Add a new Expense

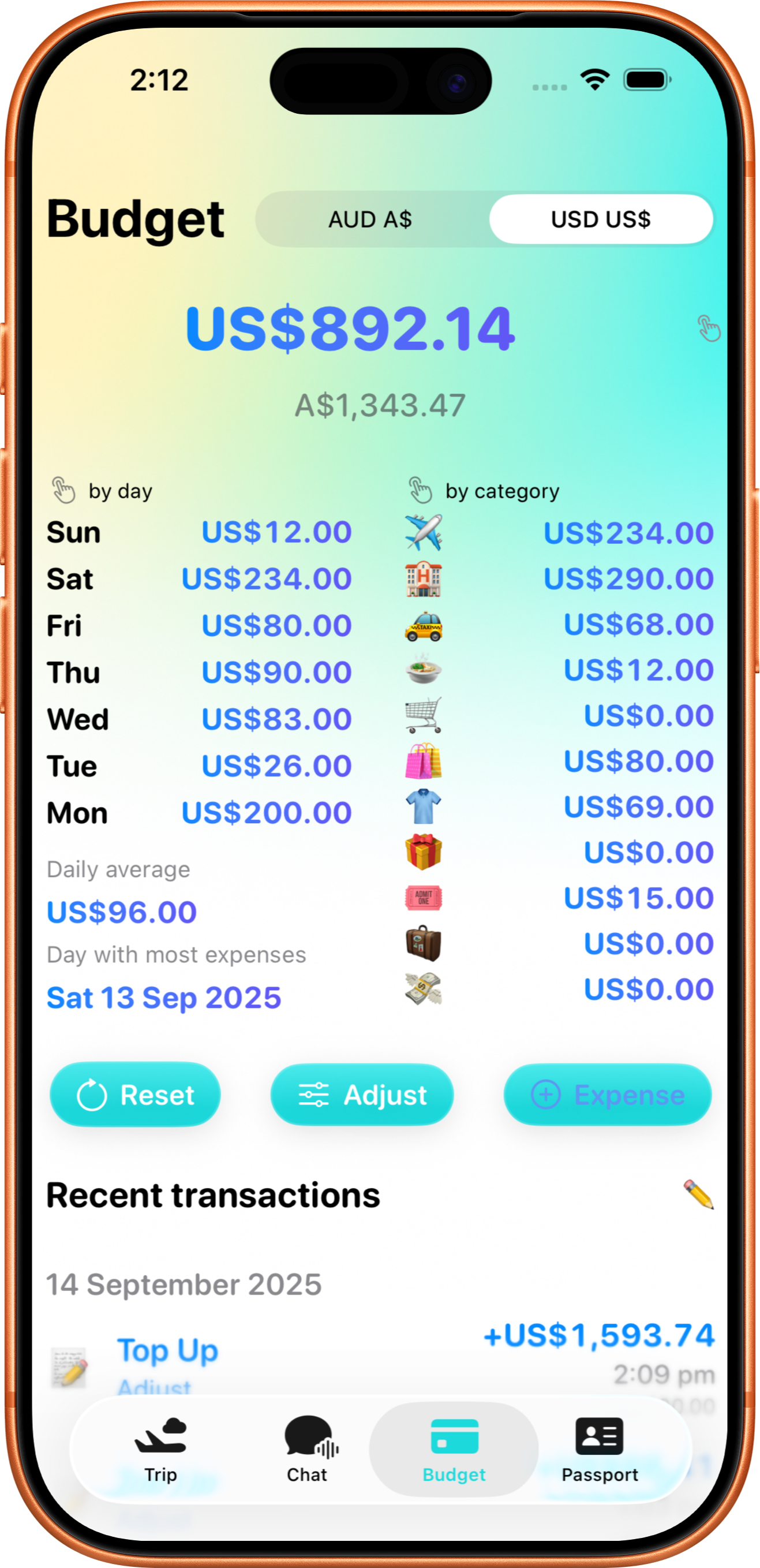coord(608,1095)
